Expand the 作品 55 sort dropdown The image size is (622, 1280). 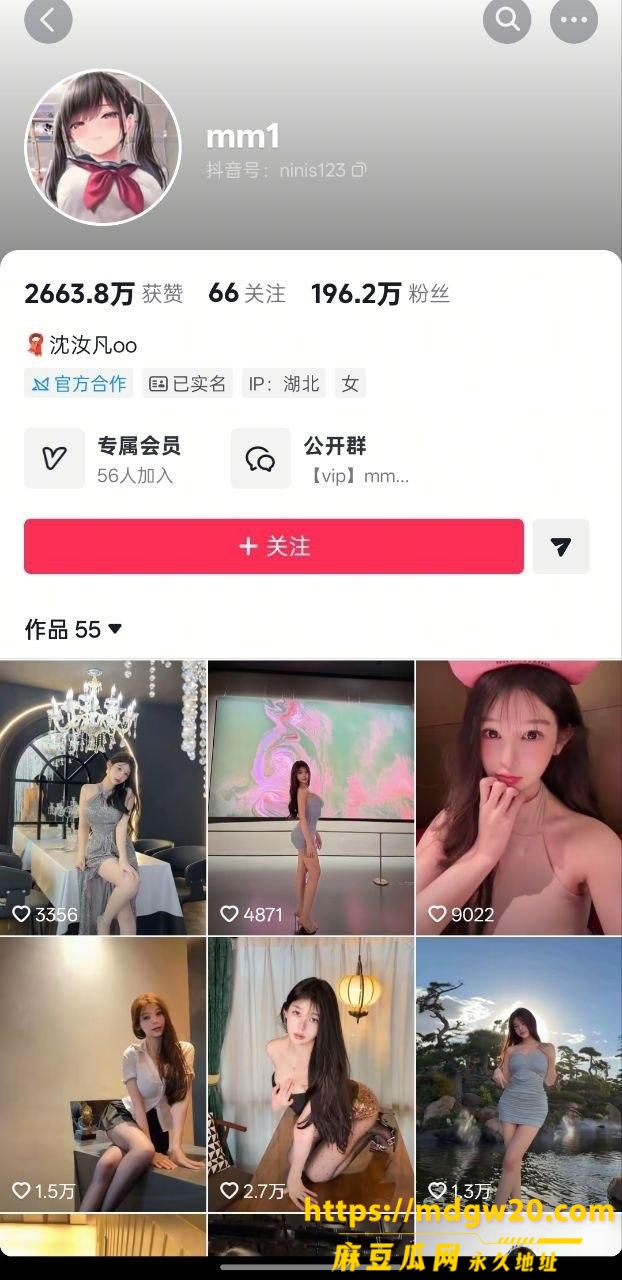73,629
